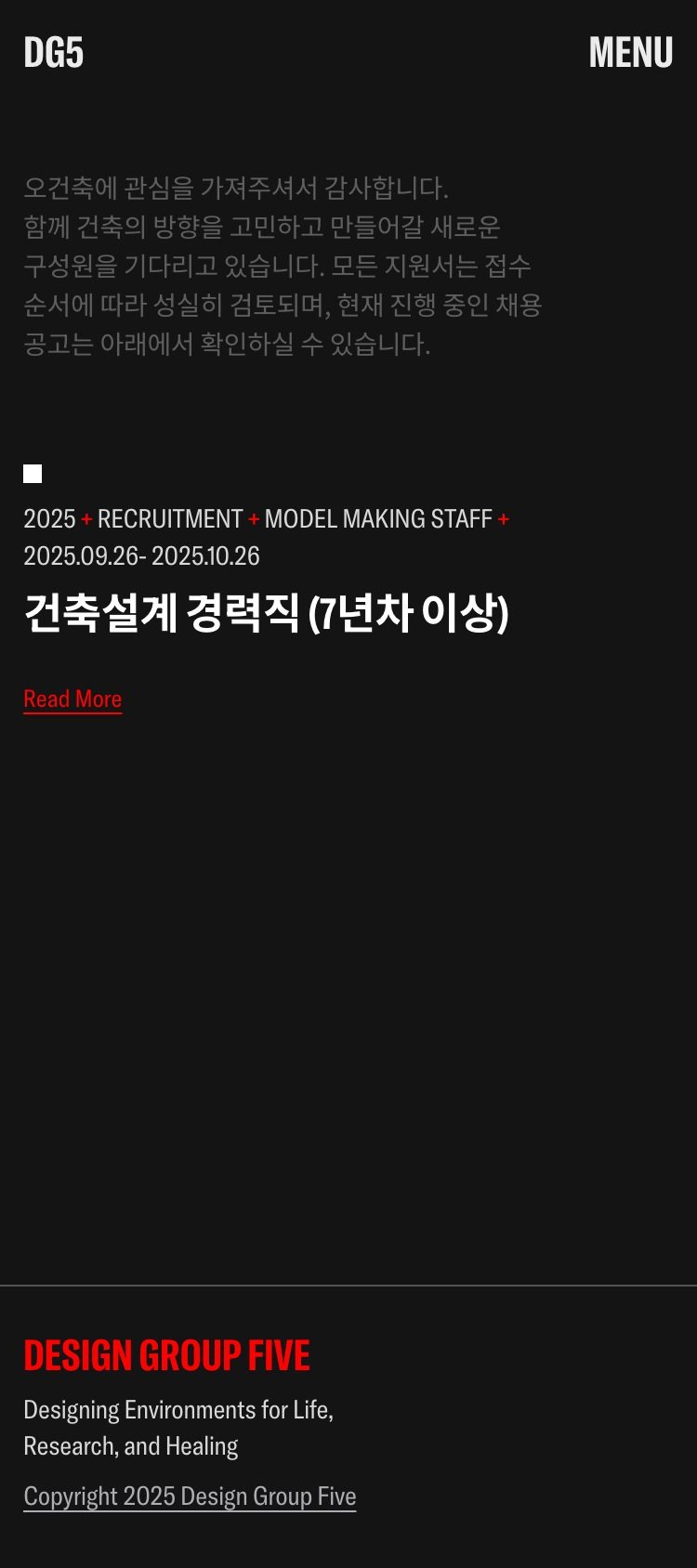The width and height of the screenshot is (697, 1568).
Task: Tap the Copyright 2025 Design Group Five link
Action: 190,1496
